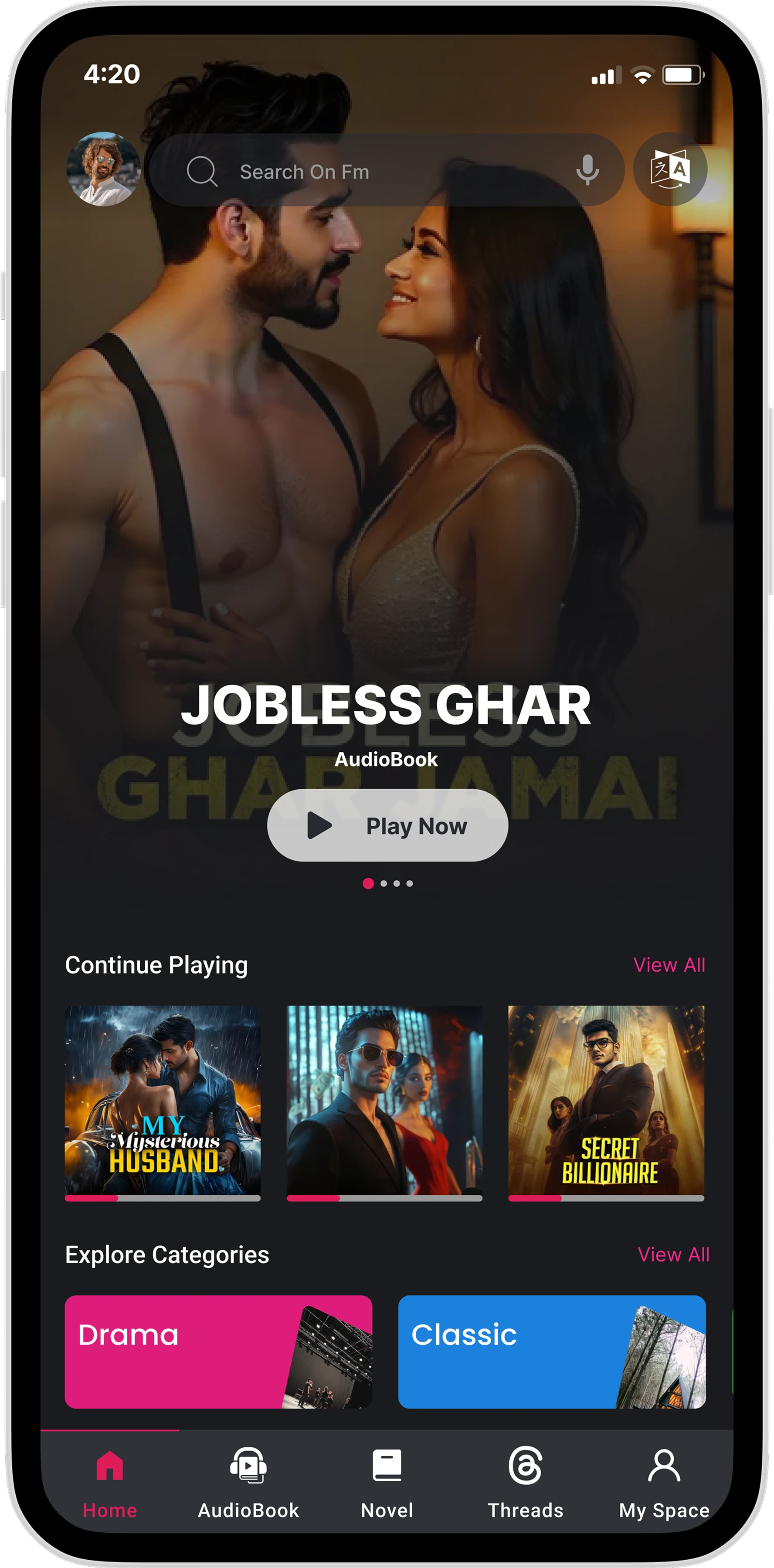Resume My Mysterious Husband

(163, 1102)
